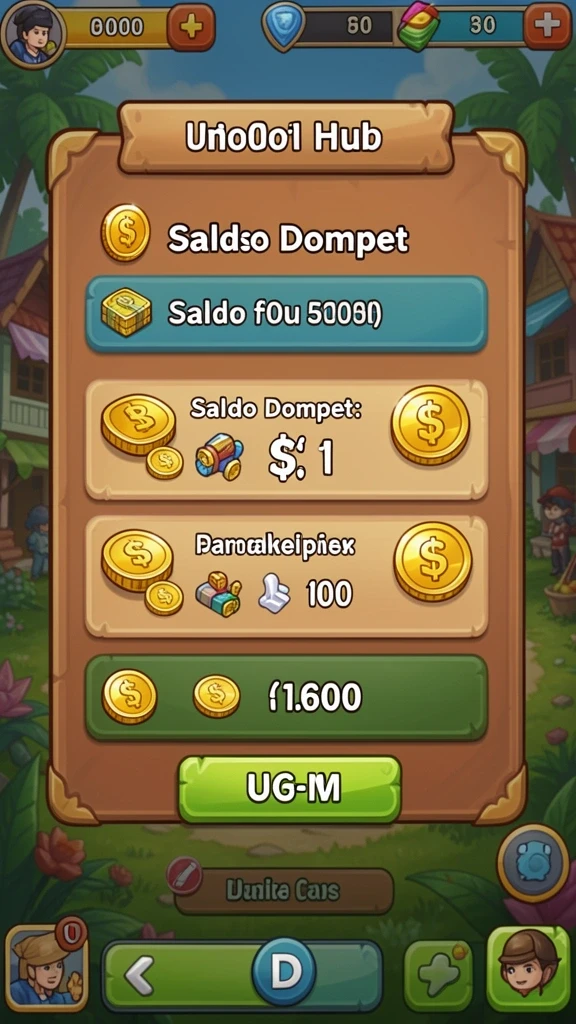This screenshot has height=1024, width=576.
Task: Open the green plus puzzle button
Action: (x=438, y=976)
